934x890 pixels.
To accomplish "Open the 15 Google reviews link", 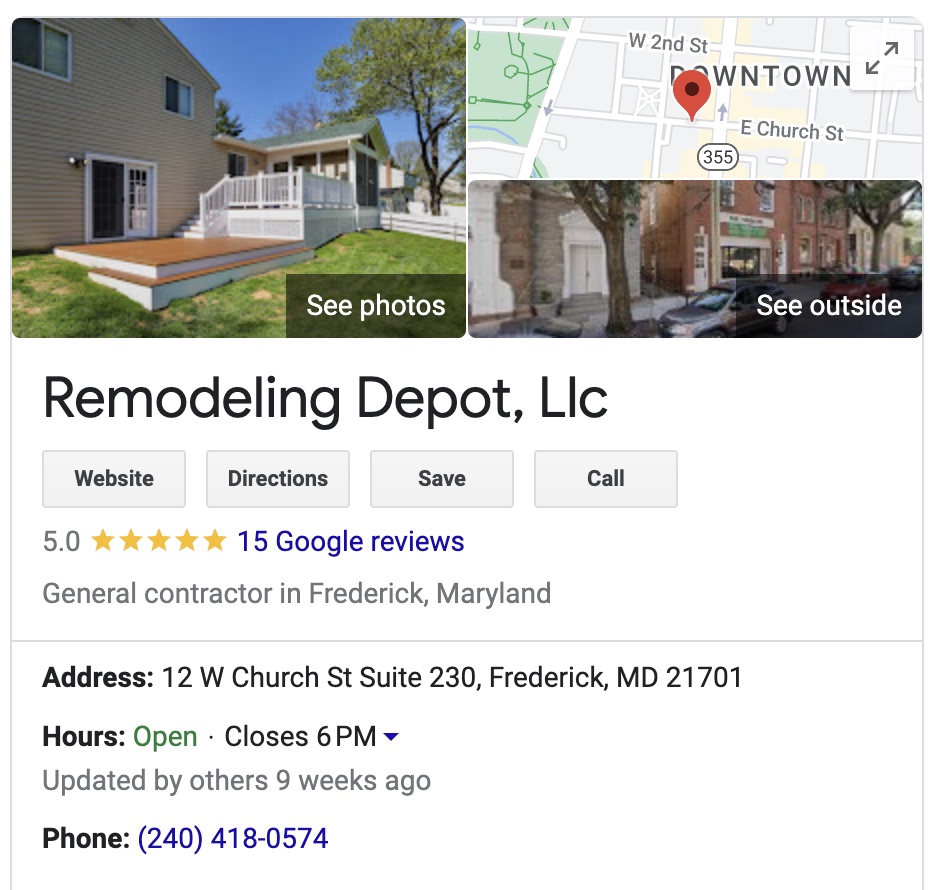I will pyautogui.click(x=351, y=542).
